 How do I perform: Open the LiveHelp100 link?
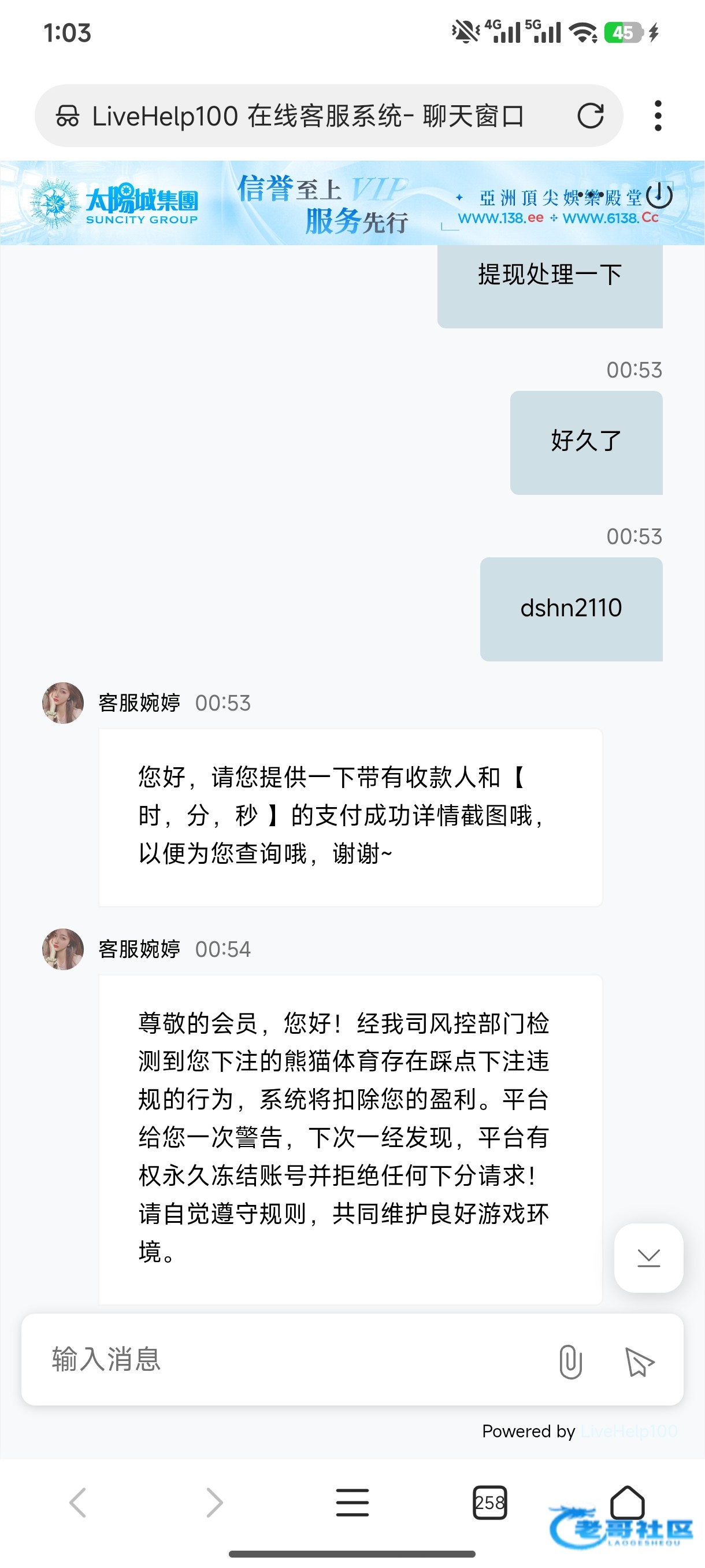point(629,1431)
